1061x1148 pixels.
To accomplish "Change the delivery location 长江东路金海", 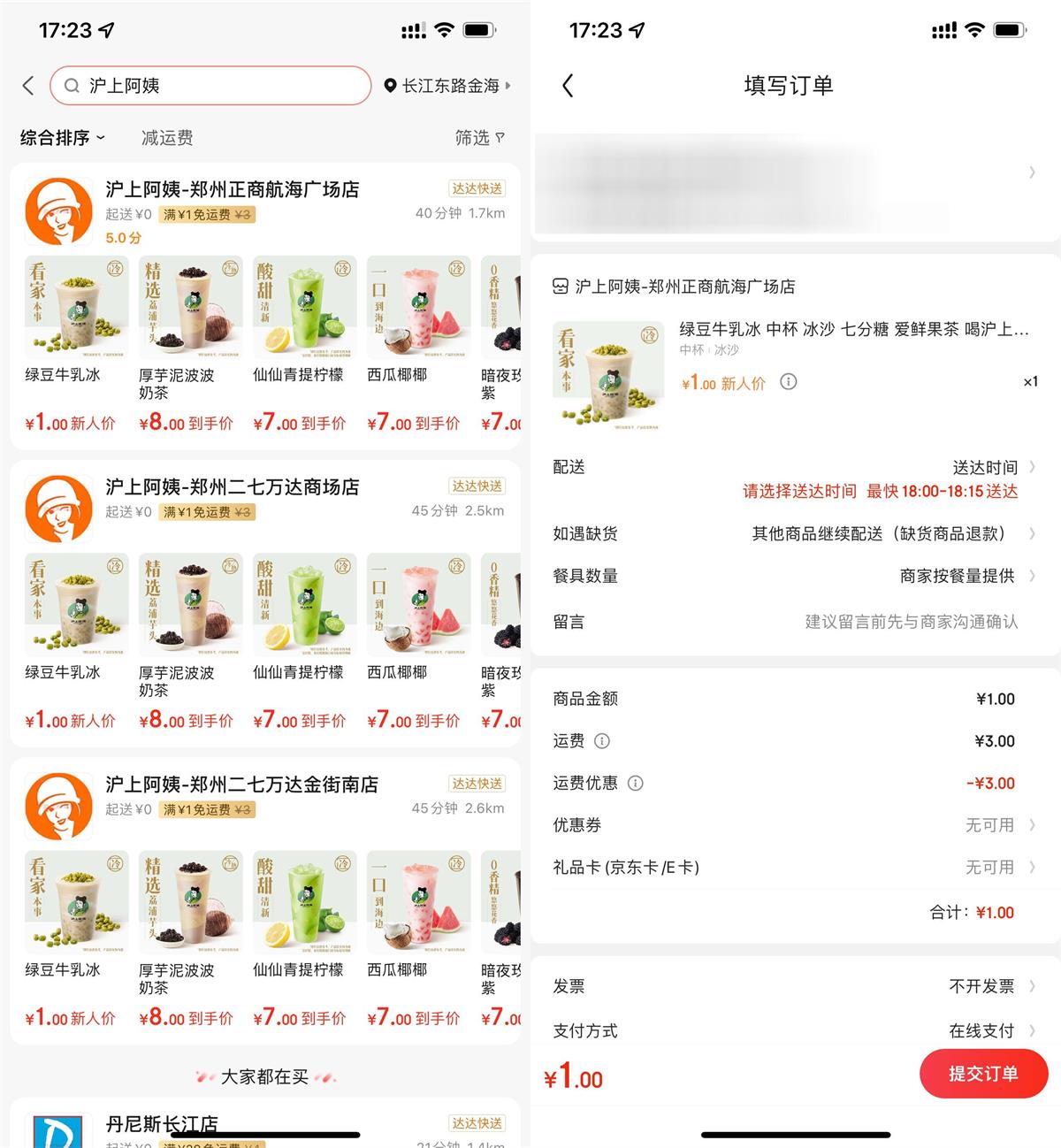I will 447,86.
